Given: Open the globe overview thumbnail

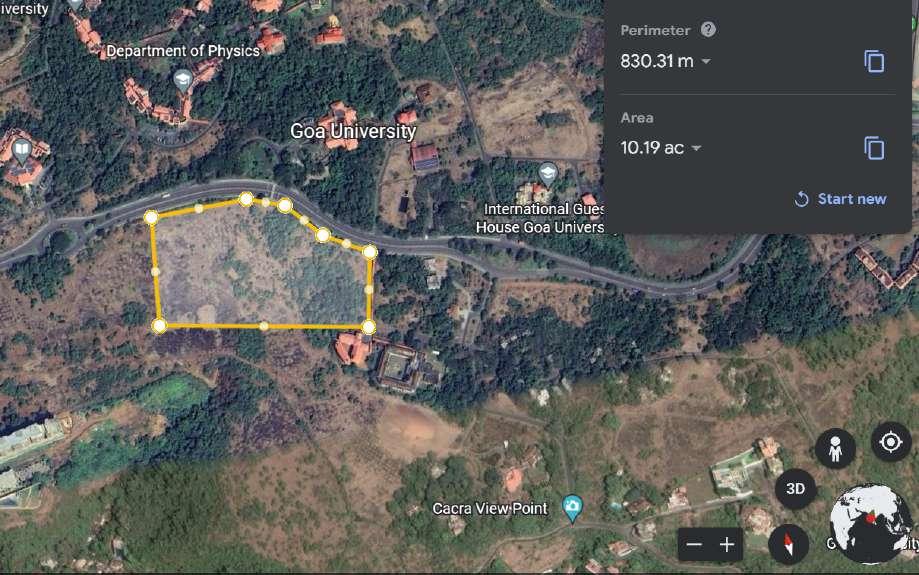Looking at the screenshot, I should click(x=872, y=525).
